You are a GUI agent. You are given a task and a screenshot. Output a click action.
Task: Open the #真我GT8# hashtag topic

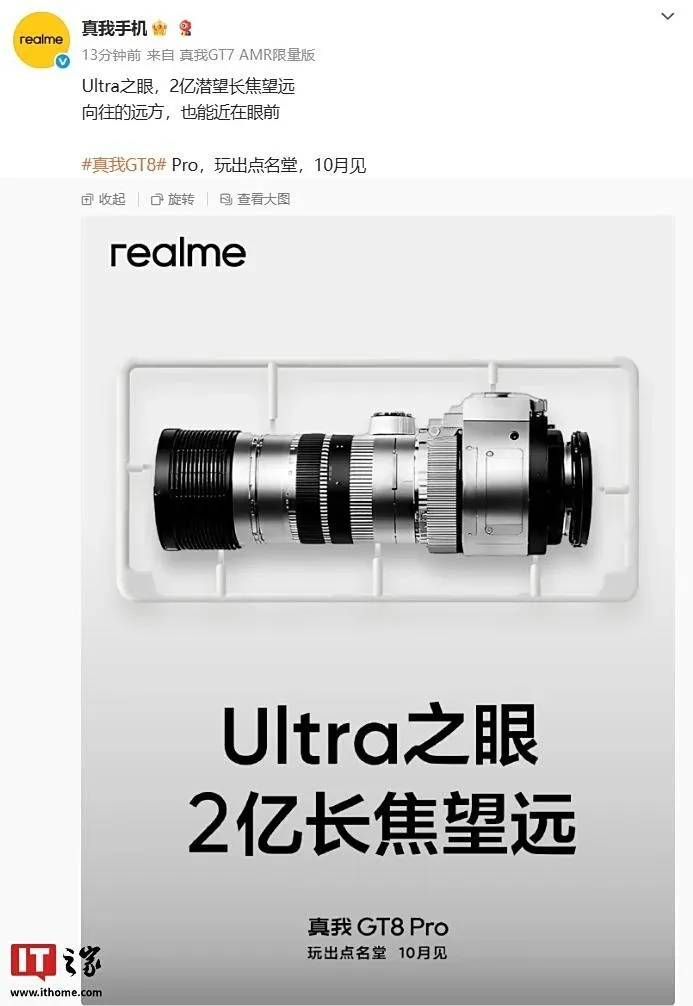(x=124, y=165)
